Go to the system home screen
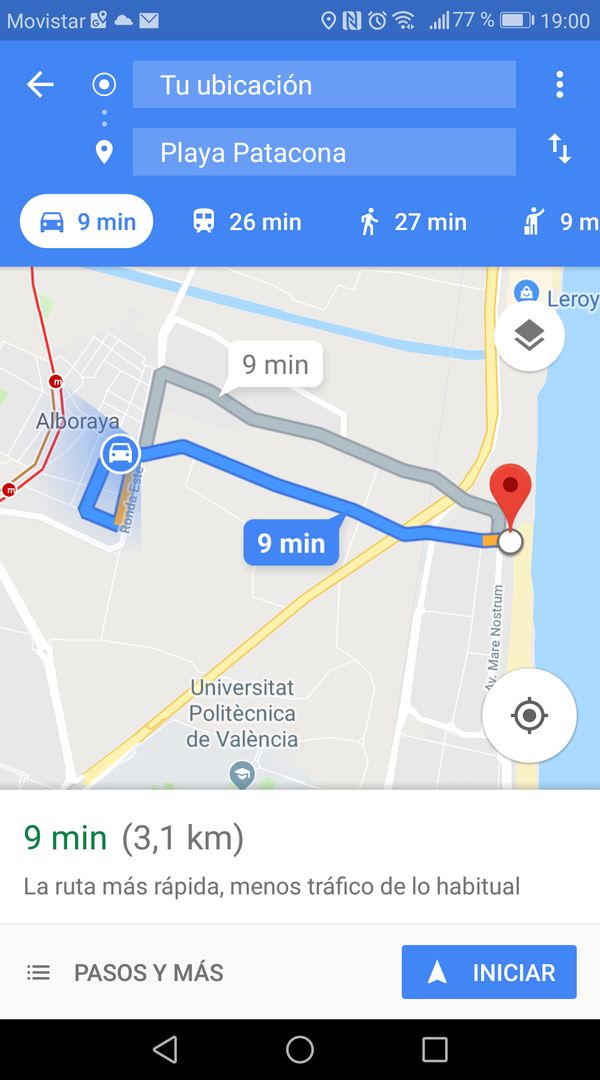600x1080 pixels. tap(300, 1049)
